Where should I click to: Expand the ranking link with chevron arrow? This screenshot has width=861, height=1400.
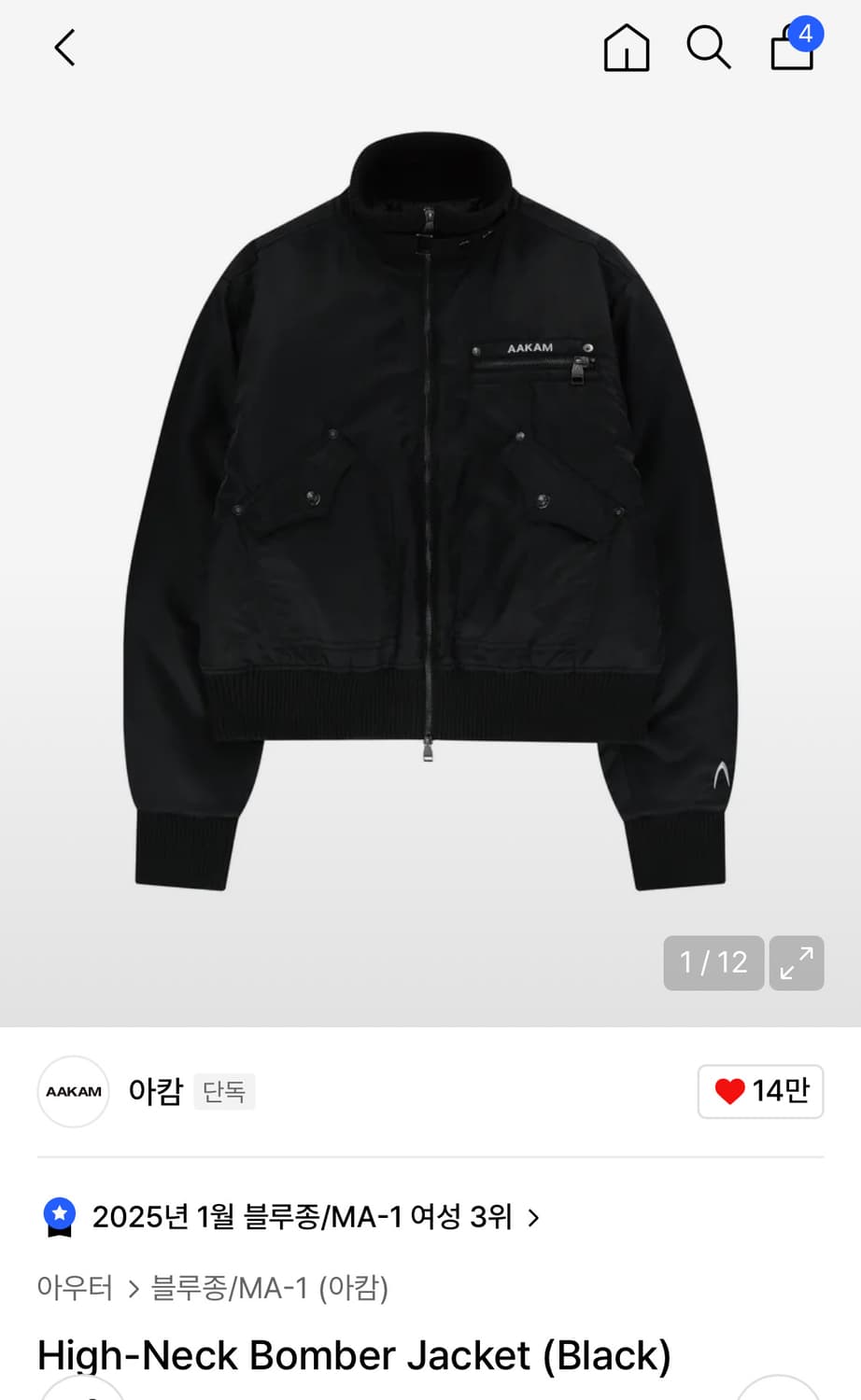pos(533,1217)
